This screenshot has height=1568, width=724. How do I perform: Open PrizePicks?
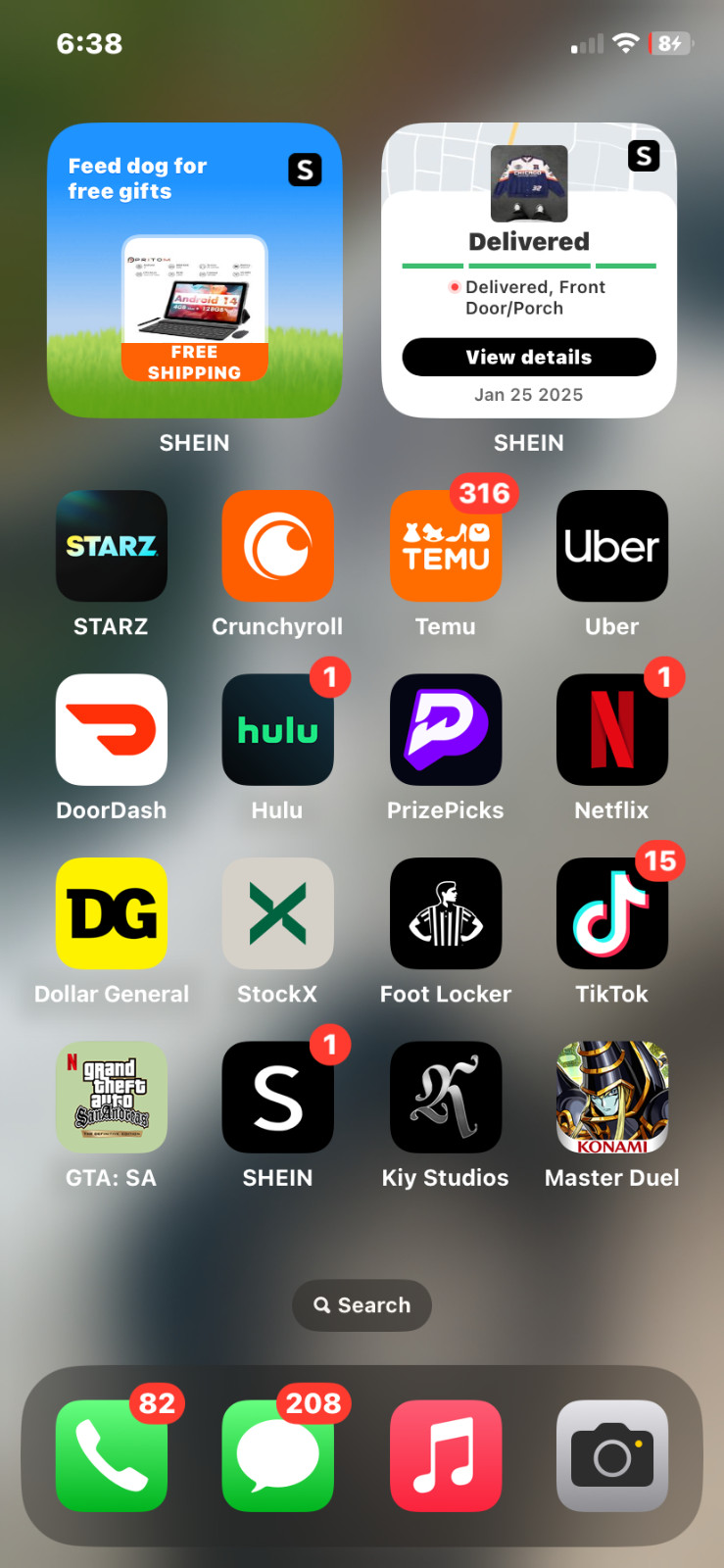[445, 729]
